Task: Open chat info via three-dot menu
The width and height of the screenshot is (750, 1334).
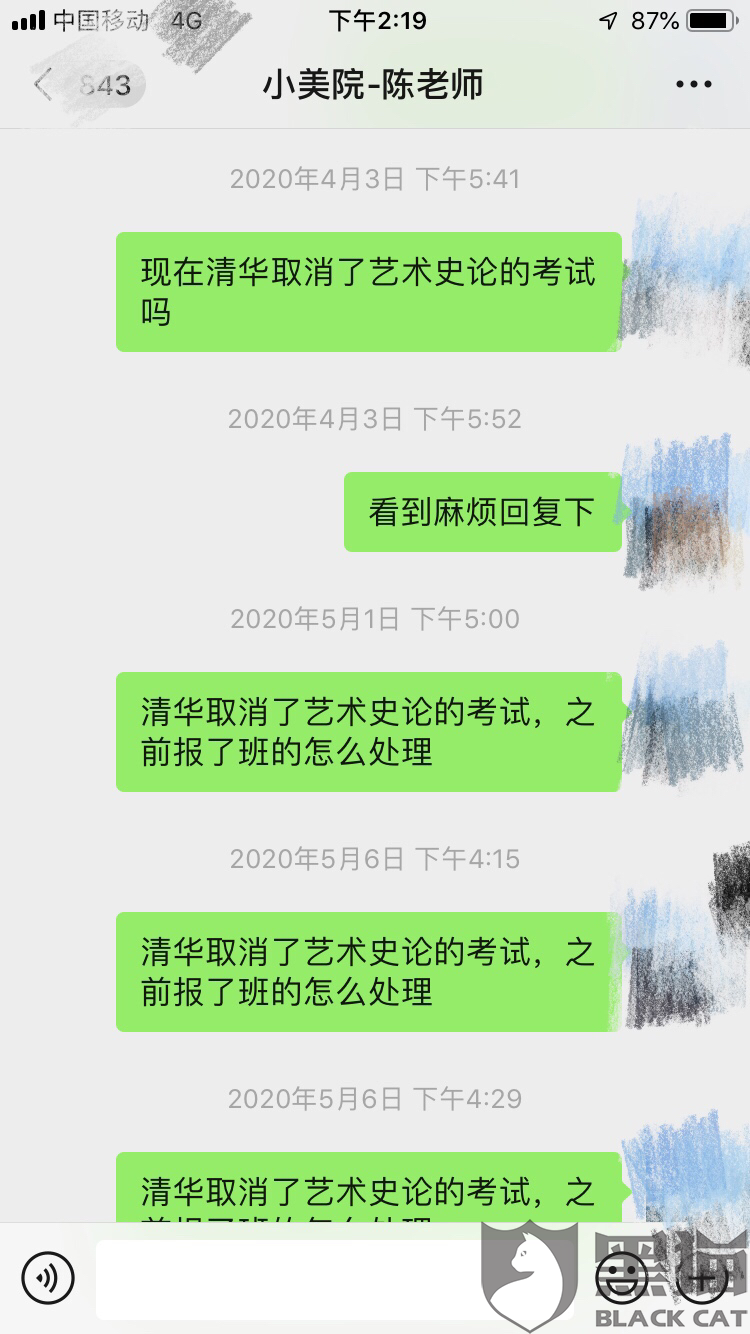Action: point(693,85)
